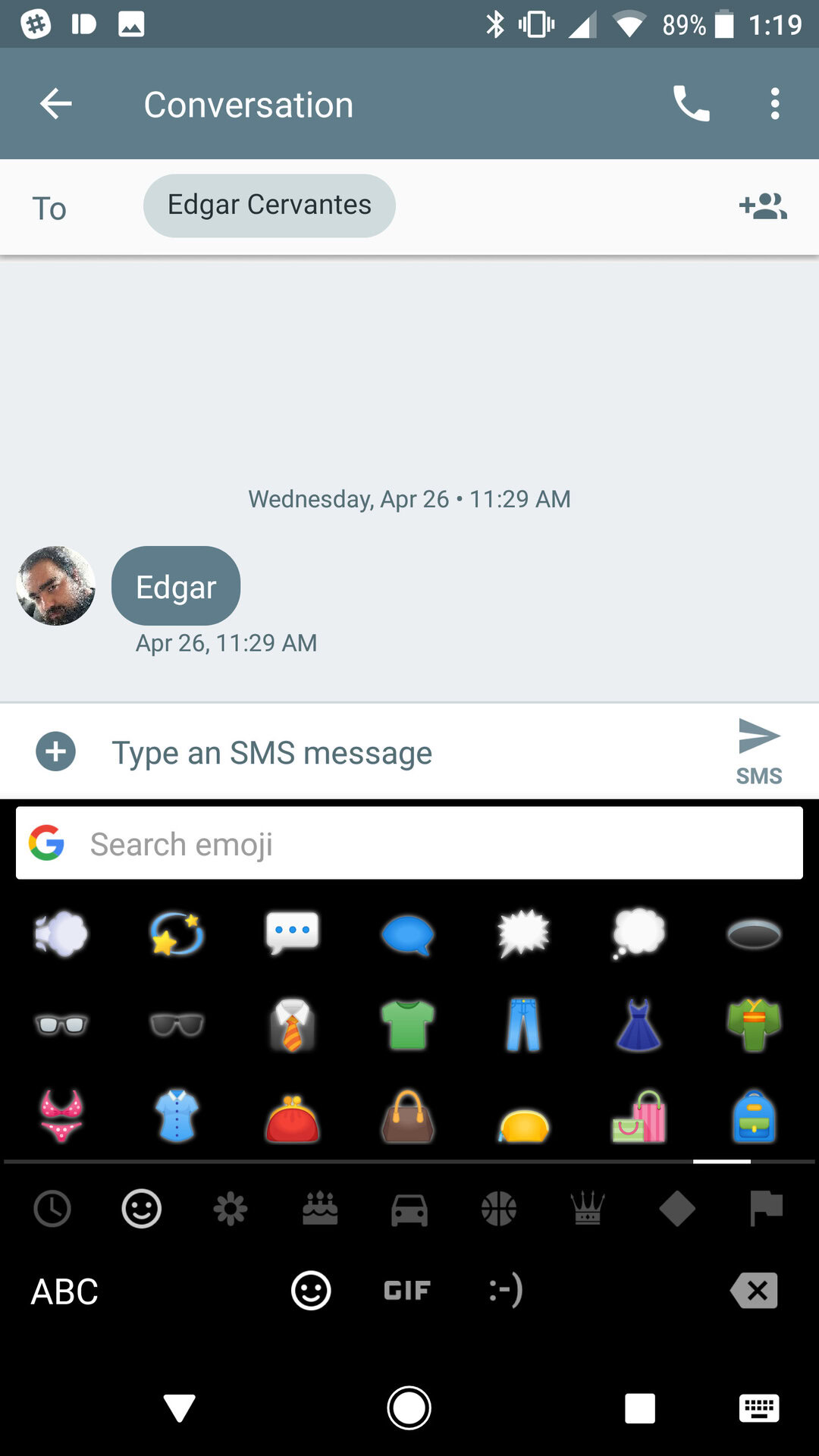Screen dimensions: 819x1456
Task: Switch to the flags emoji tab
Action: click(x=765, y=1209)
